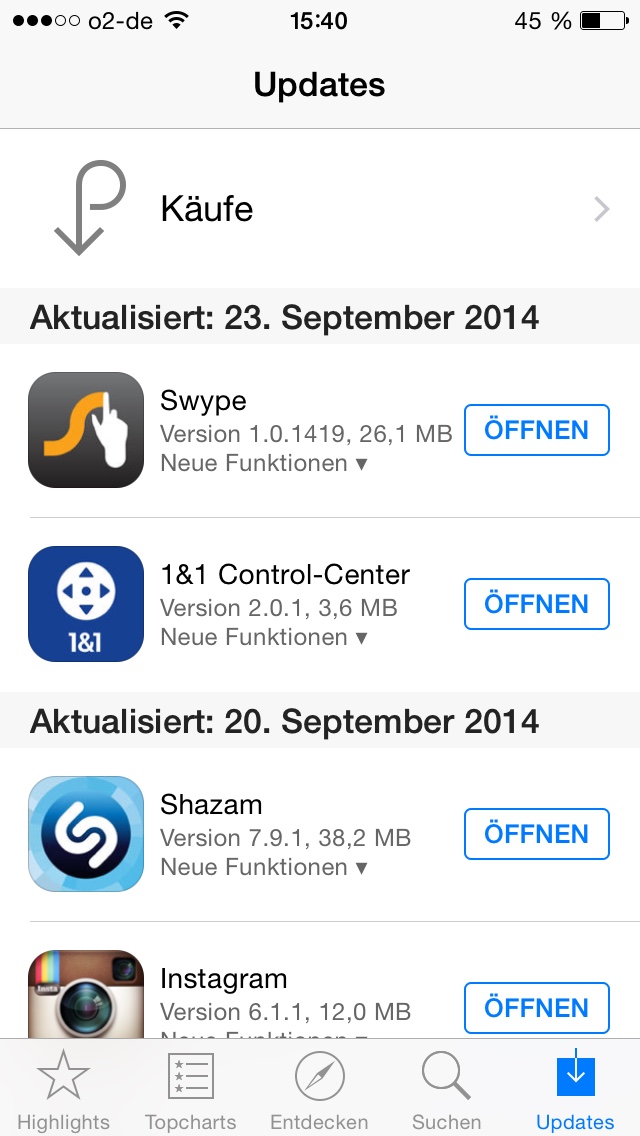
Task: Expand Neue Funktionen under 1&1 Control-Center
Action: tap(264, 637)
